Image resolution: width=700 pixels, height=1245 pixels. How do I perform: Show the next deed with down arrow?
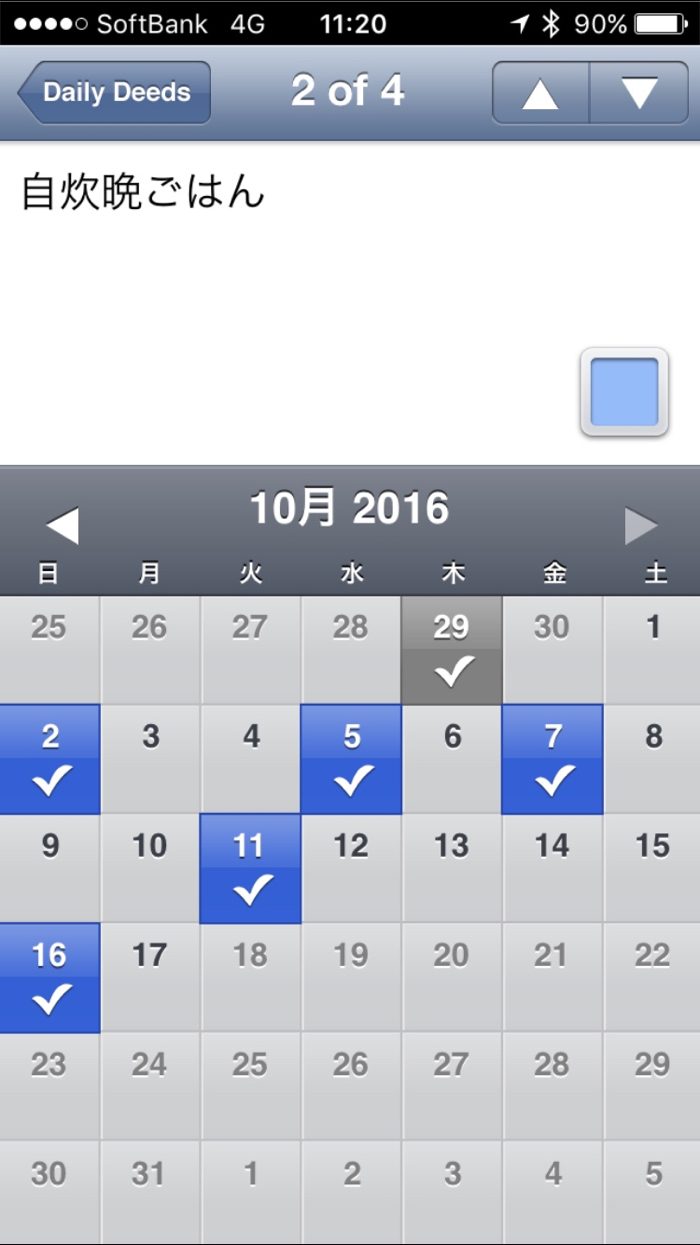pyautogui.click(x=639, y=92)
